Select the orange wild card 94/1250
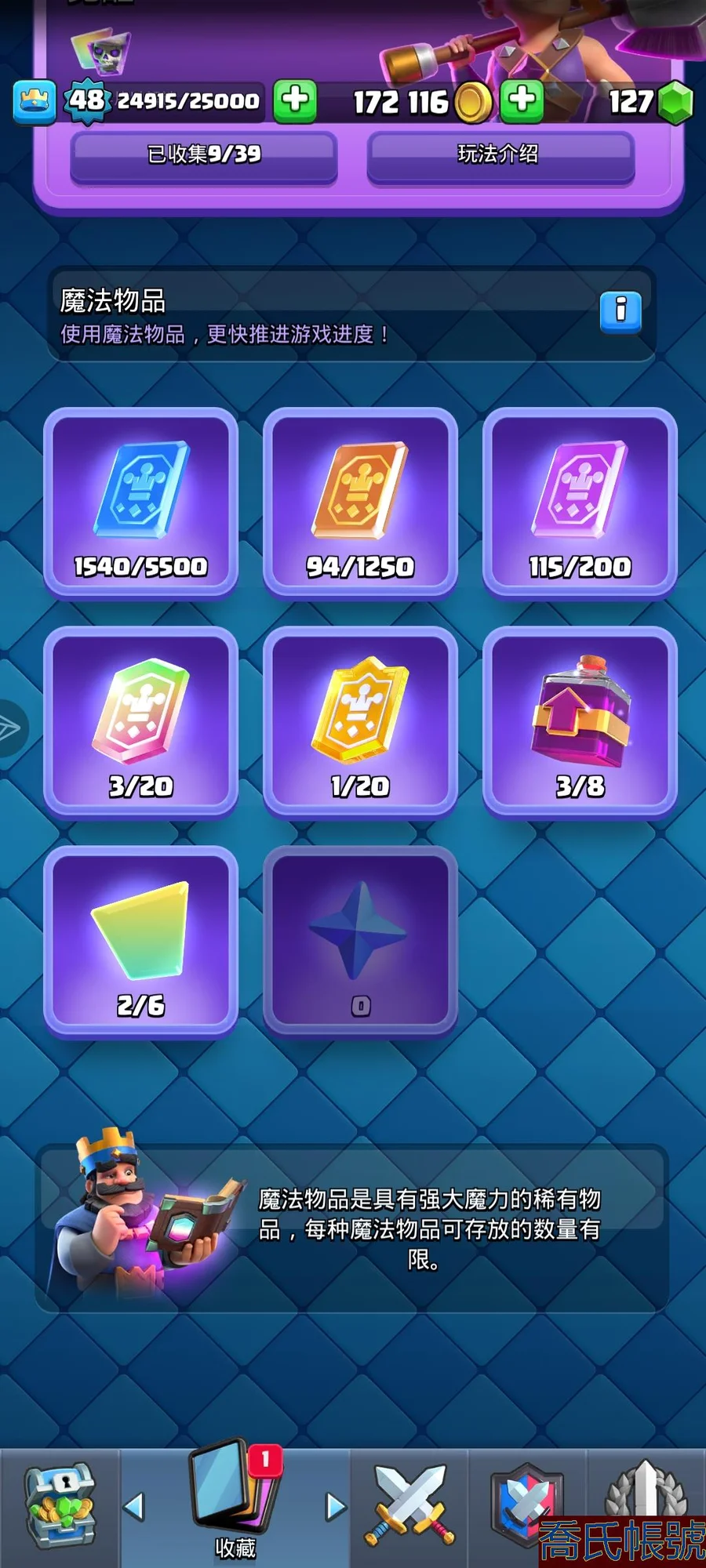706x1568 pixels. [x=360, y=502]
